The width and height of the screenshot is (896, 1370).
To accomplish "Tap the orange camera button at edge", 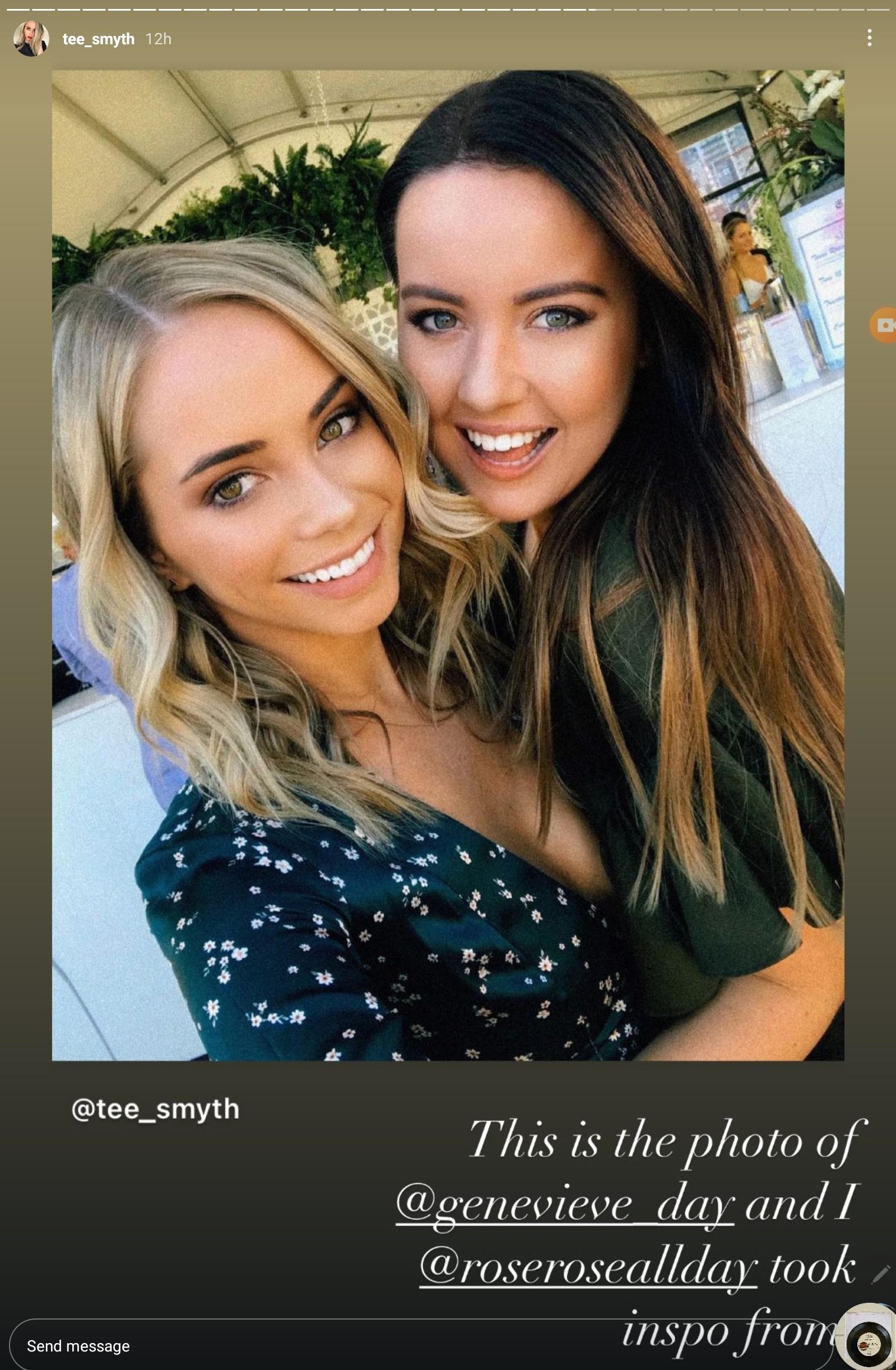I will click(883, 325).
